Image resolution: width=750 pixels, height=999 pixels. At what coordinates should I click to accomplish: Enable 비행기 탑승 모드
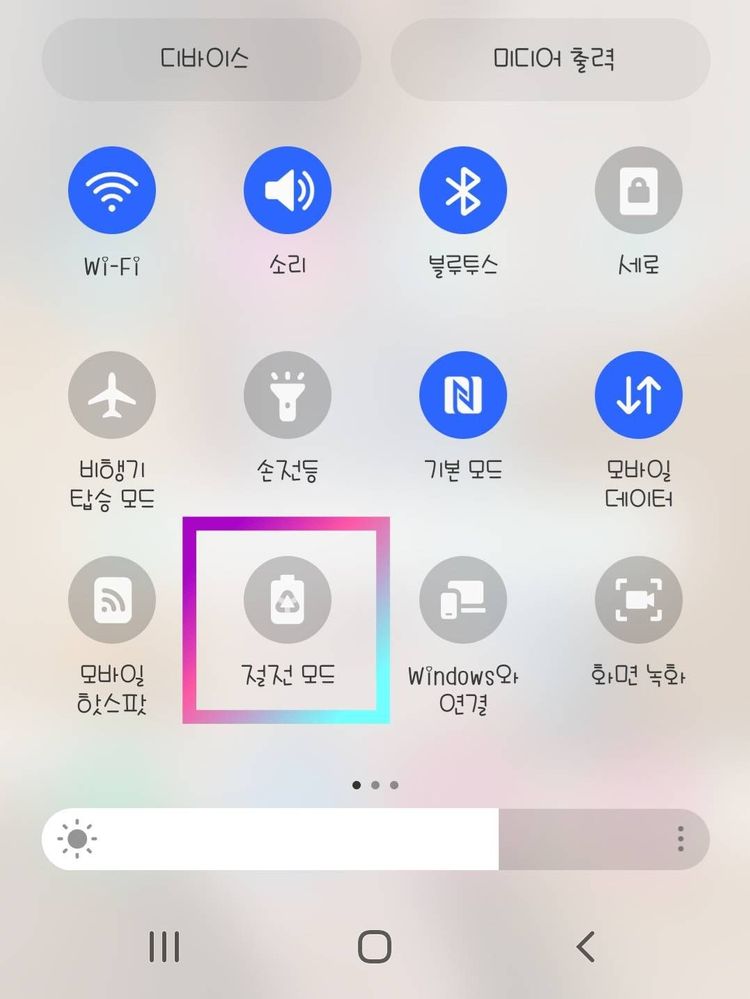click(112, 395)
